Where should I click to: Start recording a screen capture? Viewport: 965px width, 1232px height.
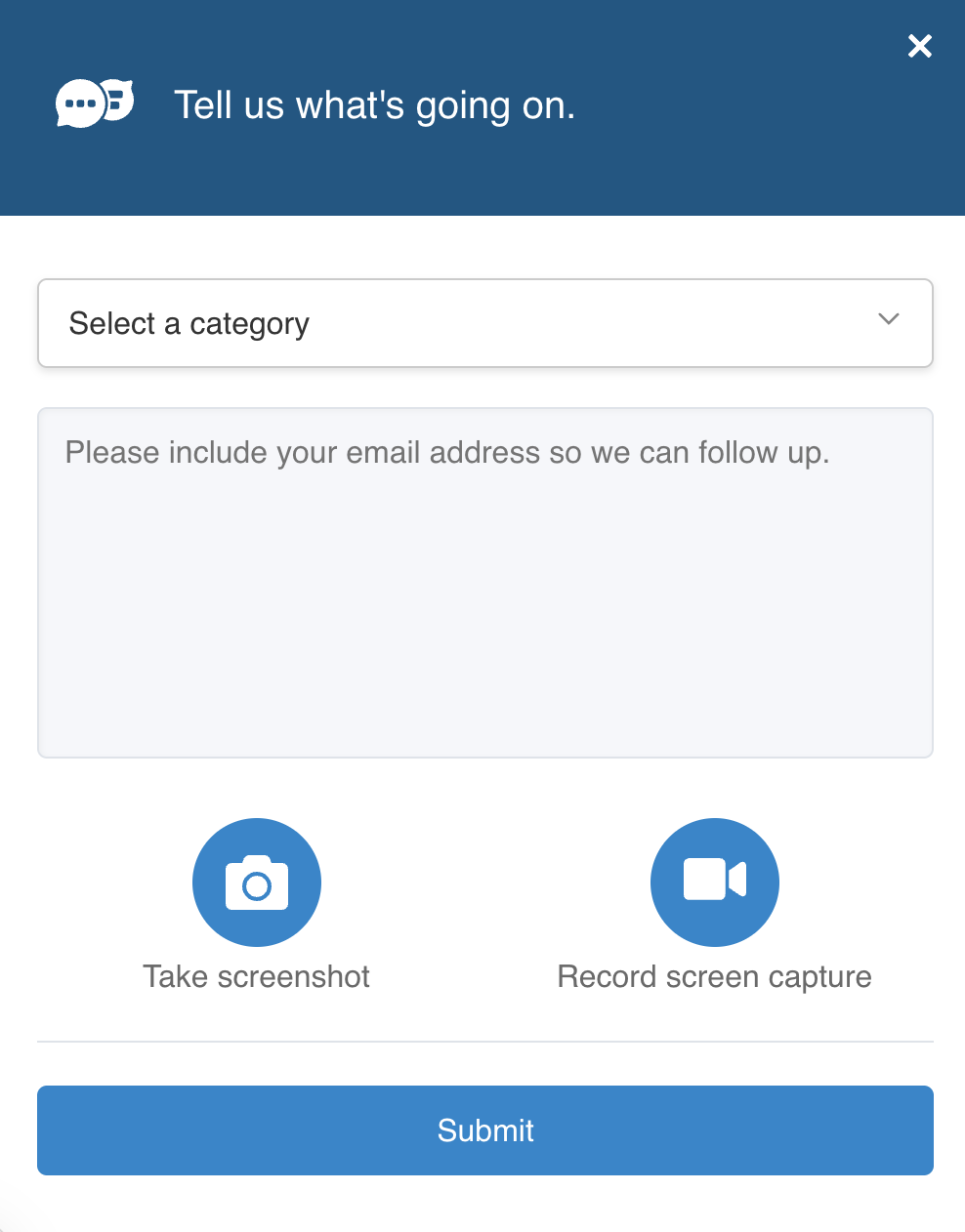(714, 883)
